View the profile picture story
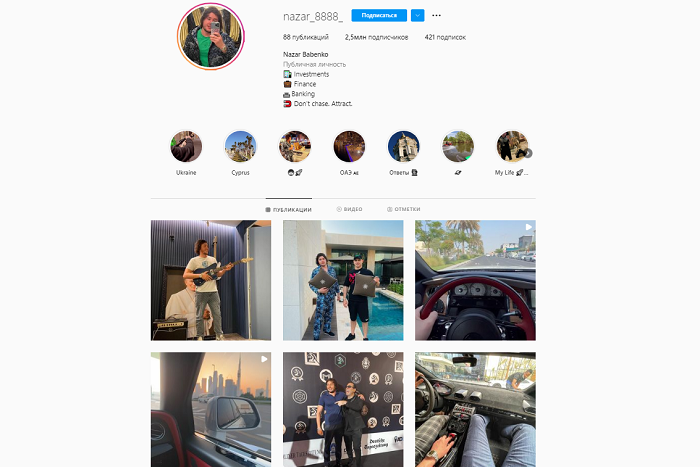Screen dimensions: 700x467 211,36
